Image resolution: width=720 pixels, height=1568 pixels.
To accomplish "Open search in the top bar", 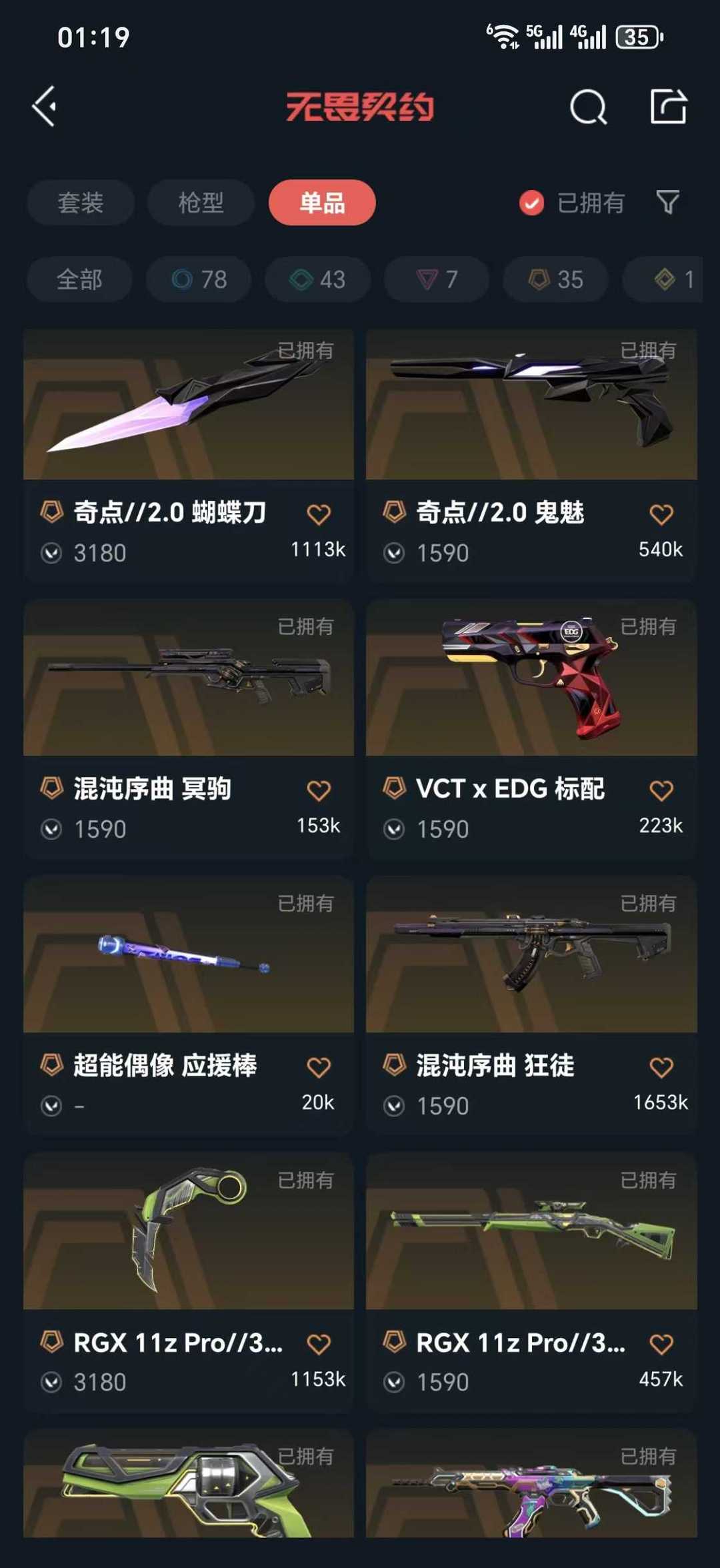I will [x=588, y=107].
